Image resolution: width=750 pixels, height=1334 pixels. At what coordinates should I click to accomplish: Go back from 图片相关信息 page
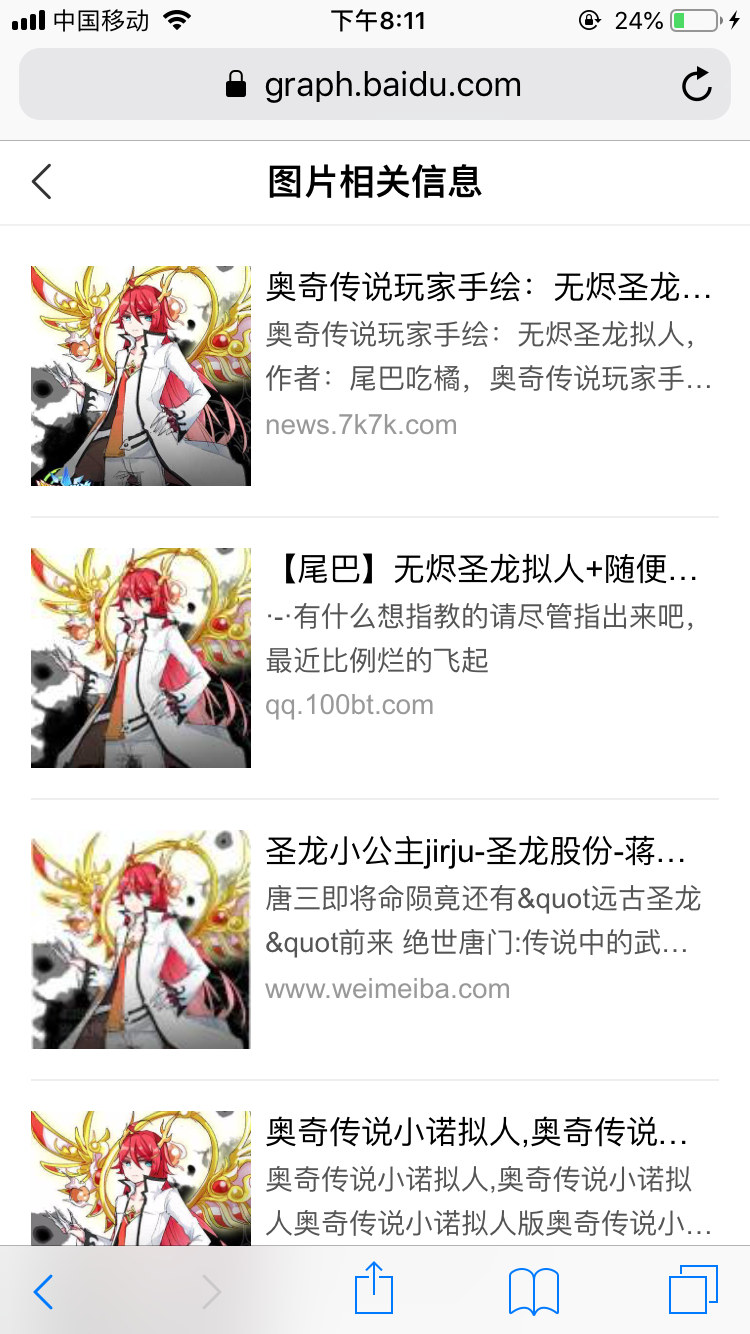click(42, 182)
